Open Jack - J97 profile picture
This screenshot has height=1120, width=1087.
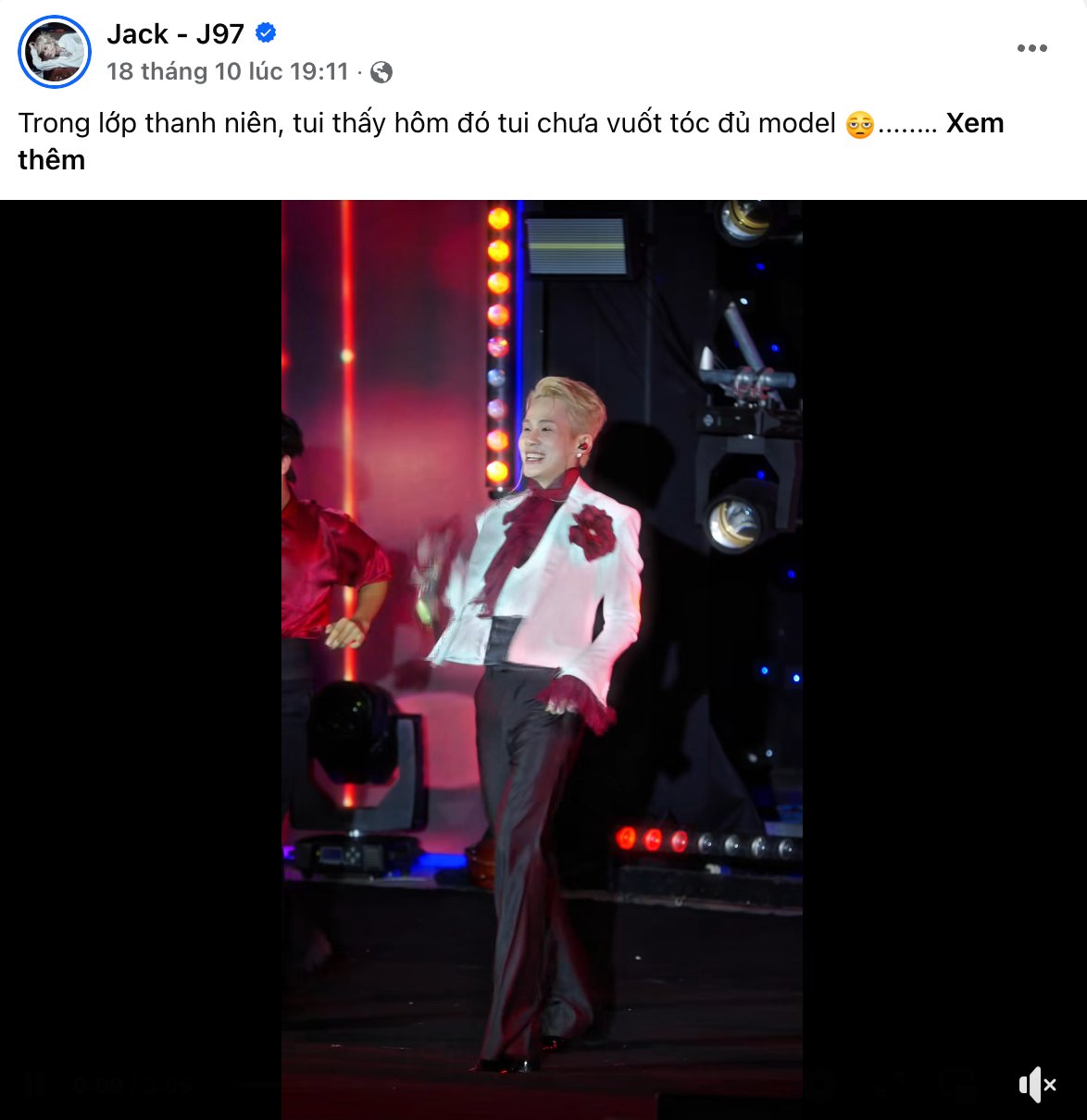pos(55,52)
